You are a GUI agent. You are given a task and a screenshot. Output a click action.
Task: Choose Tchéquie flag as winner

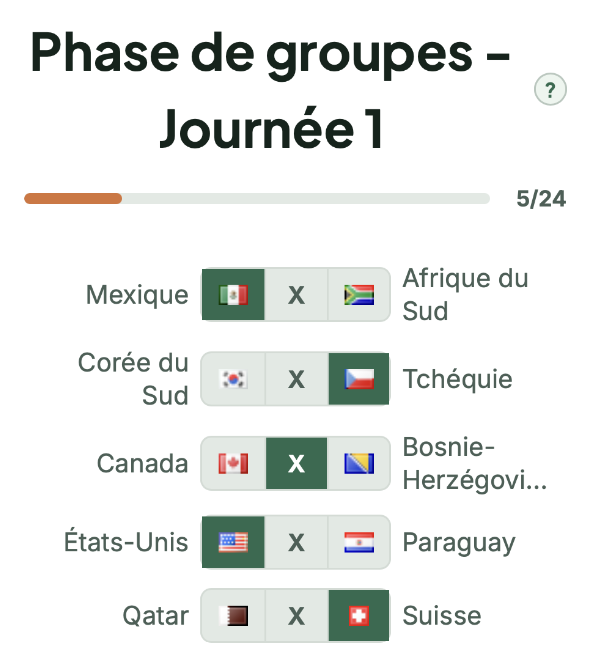[359, 379]
